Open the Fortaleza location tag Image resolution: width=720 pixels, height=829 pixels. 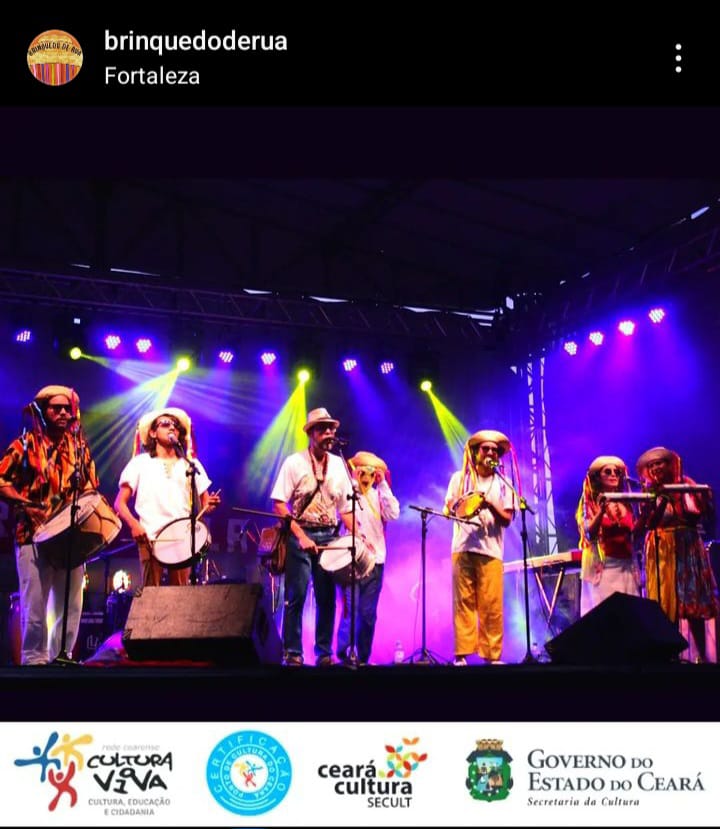[152, 76]
